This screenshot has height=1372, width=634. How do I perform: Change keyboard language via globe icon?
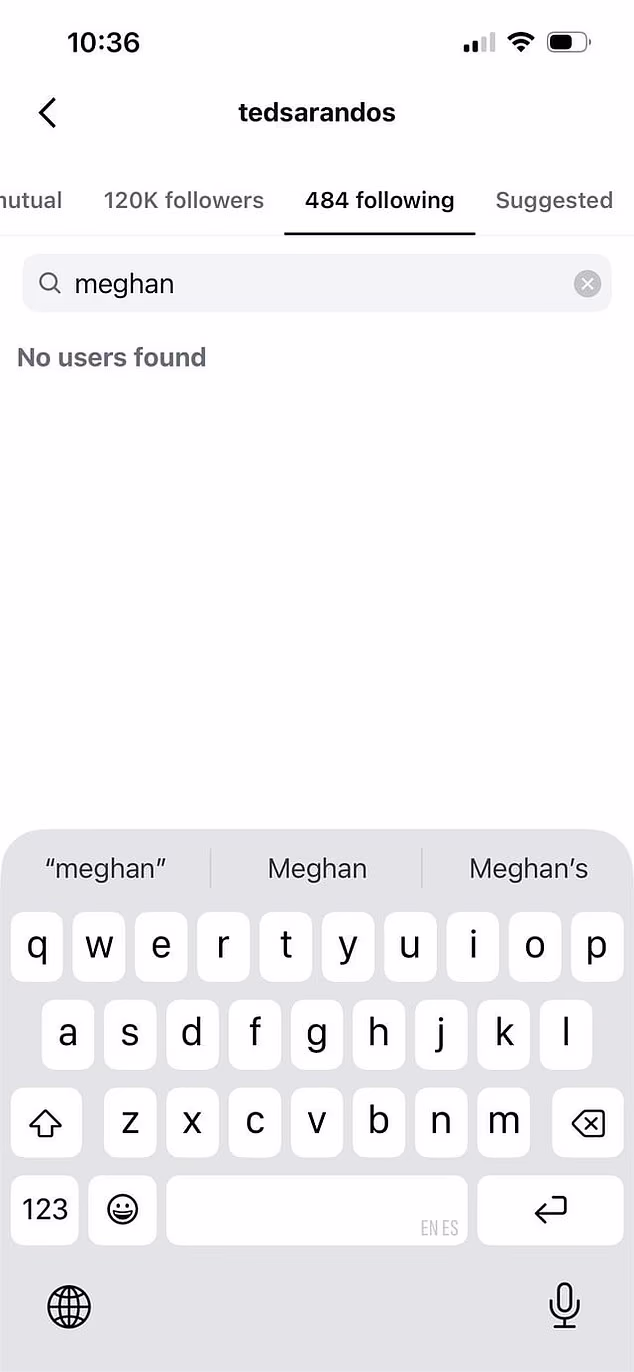coord(69,1306)
